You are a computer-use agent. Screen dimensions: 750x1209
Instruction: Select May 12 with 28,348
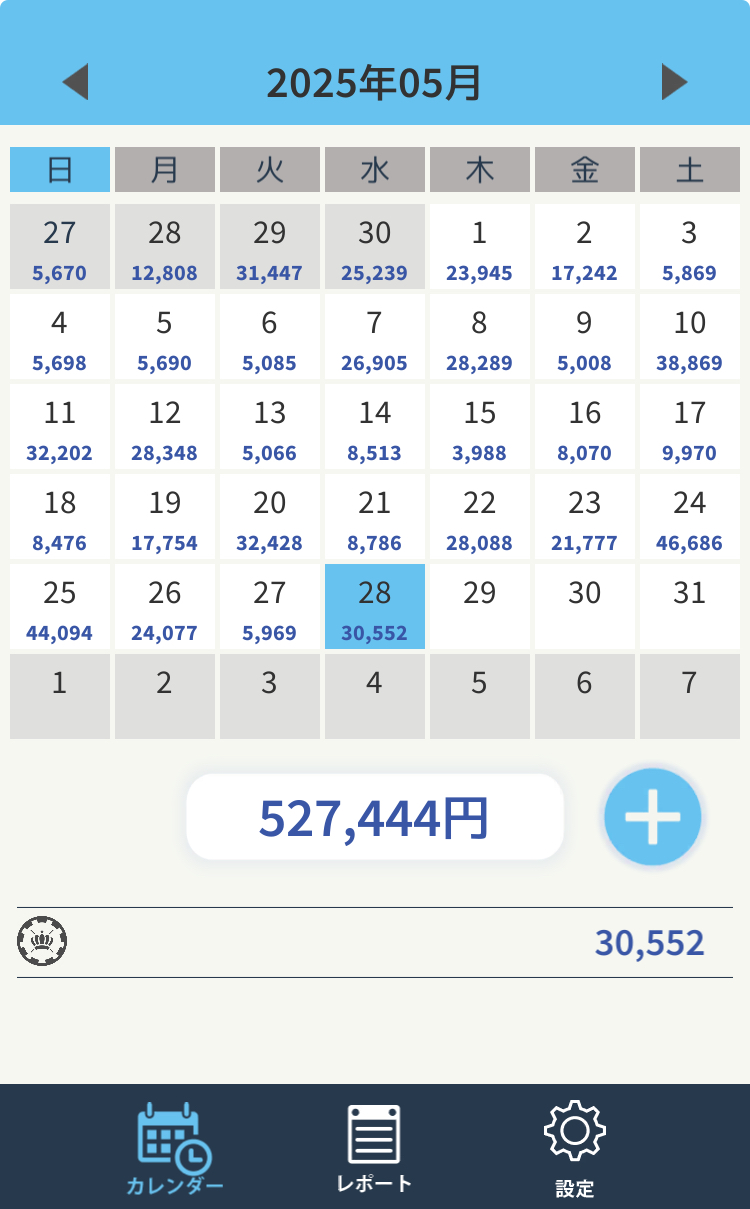pos(165,427)
